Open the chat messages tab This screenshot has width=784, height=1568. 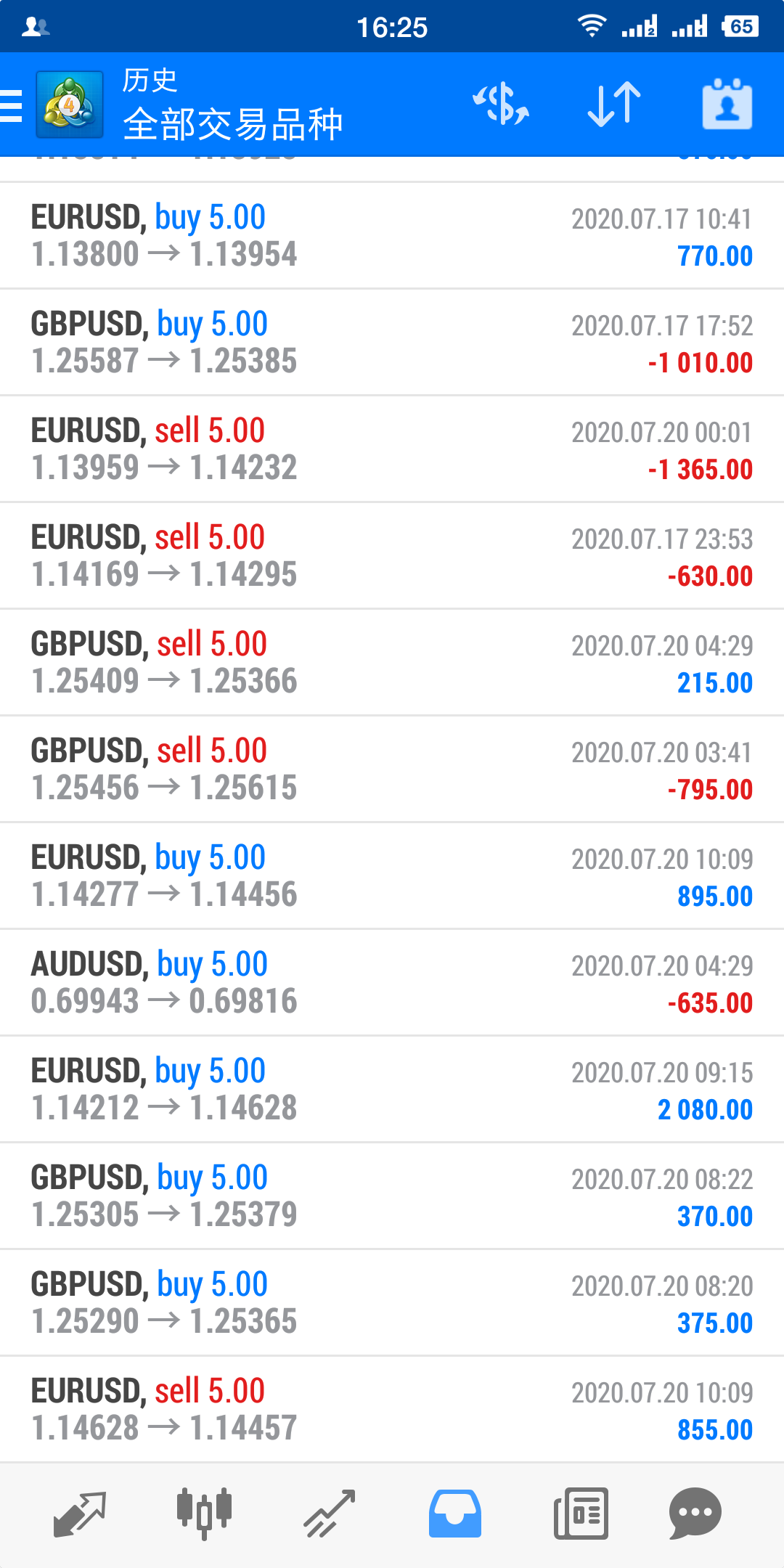pyautogui.click(x=695, y=1514)
